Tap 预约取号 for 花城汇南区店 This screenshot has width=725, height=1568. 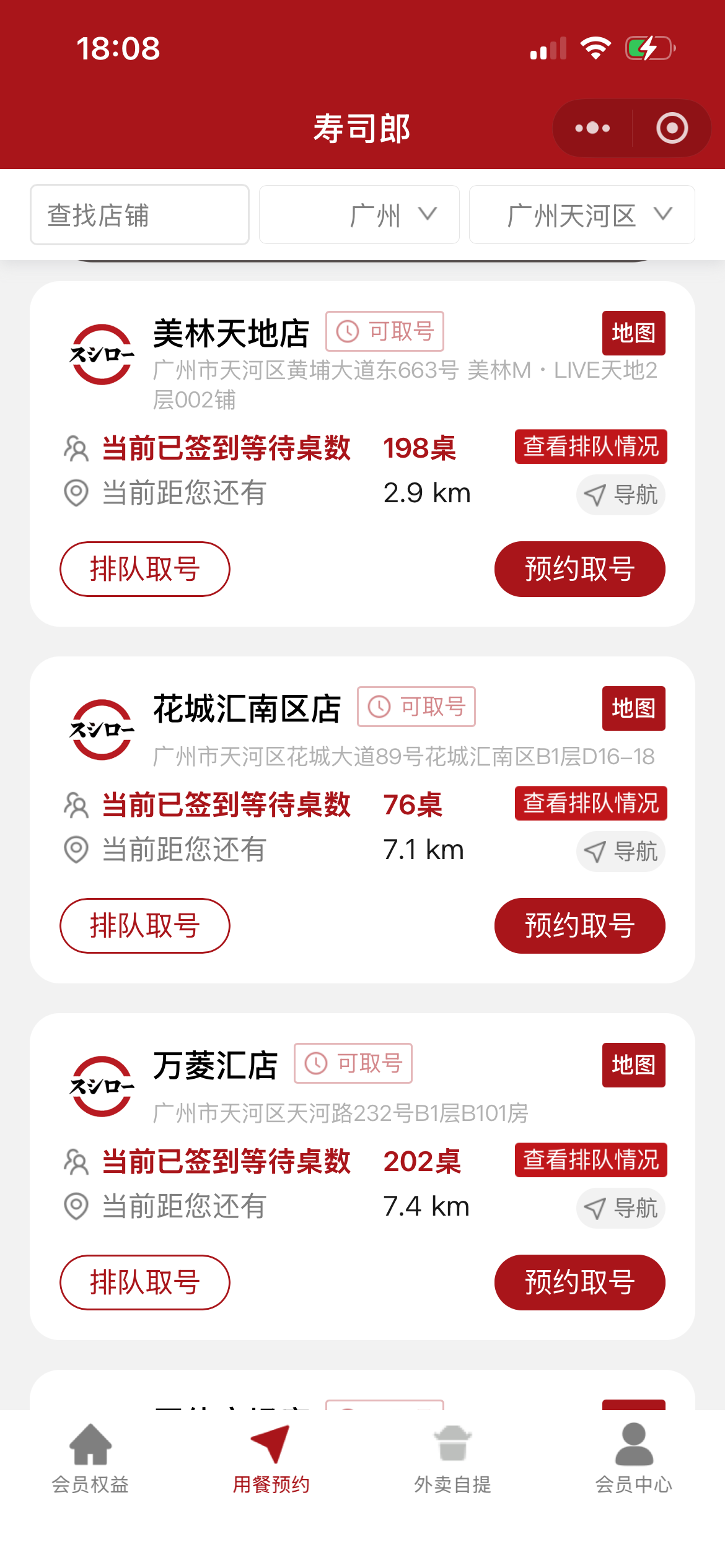[x=579, y=926]
